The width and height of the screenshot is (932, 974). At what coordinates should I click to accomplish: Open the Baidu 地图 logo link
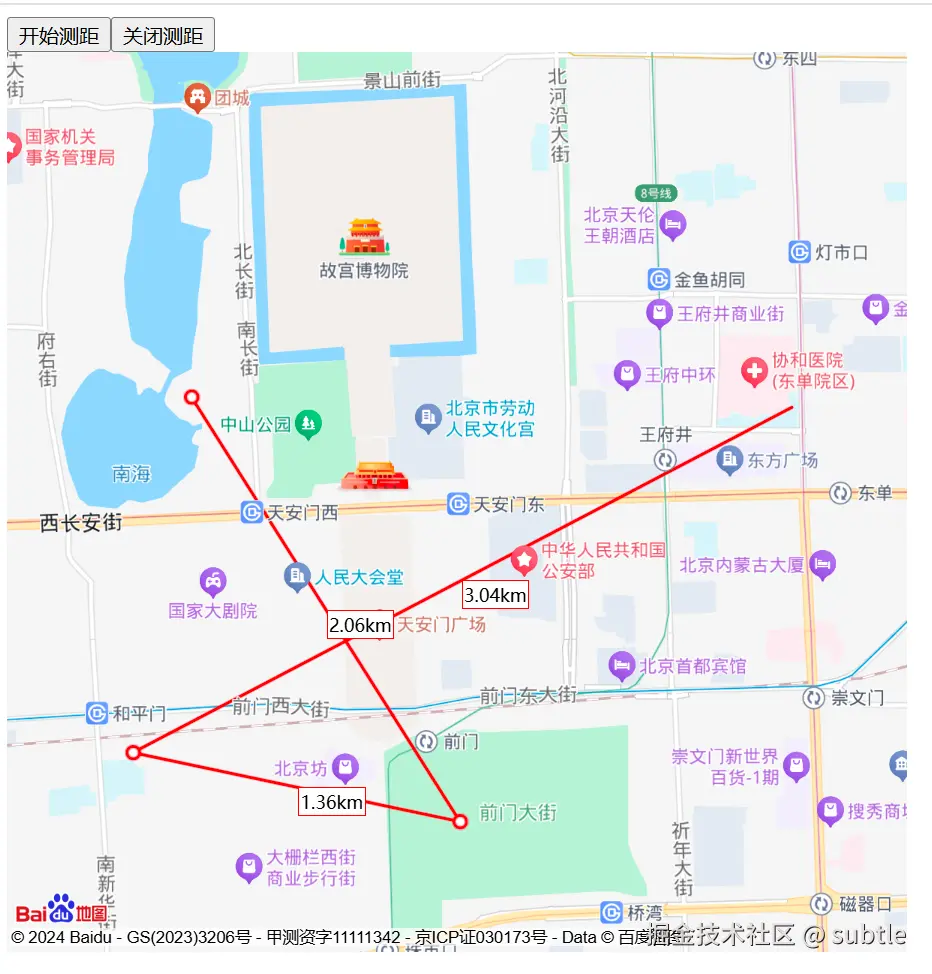pos(61,909)
